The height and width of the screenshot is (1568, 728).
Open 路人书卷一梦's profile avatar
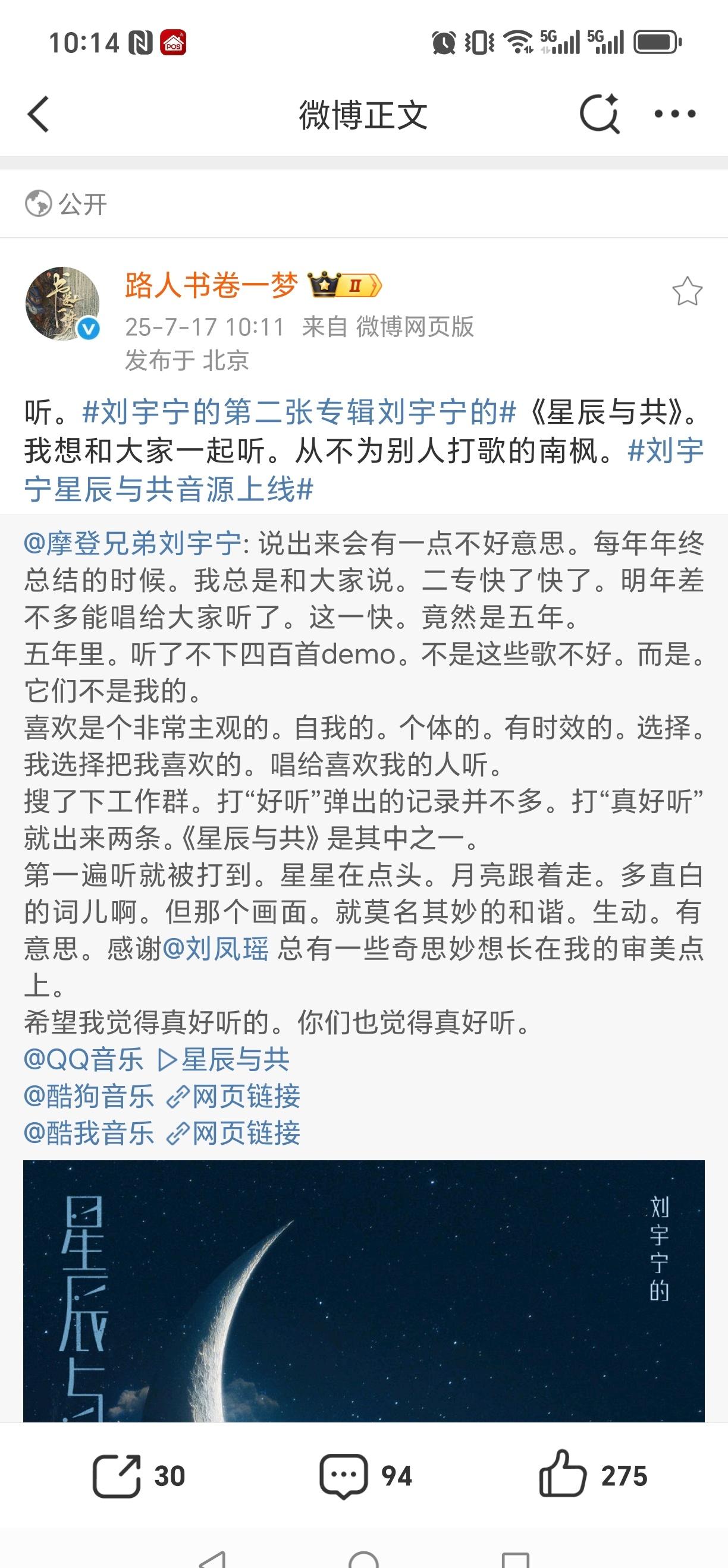coord(62,303)
